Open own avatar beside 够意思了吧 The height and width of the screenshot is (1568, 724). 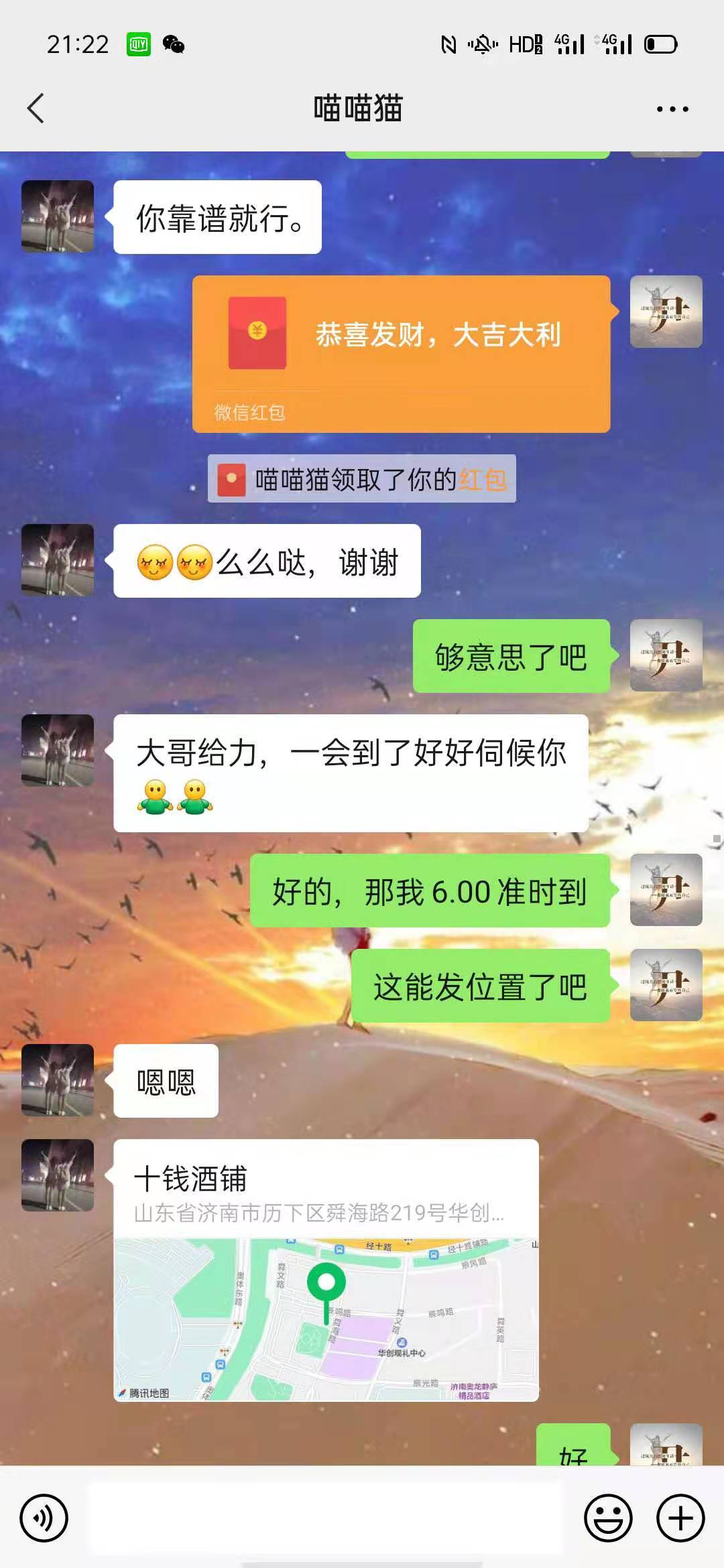click(x=666, y=655)
